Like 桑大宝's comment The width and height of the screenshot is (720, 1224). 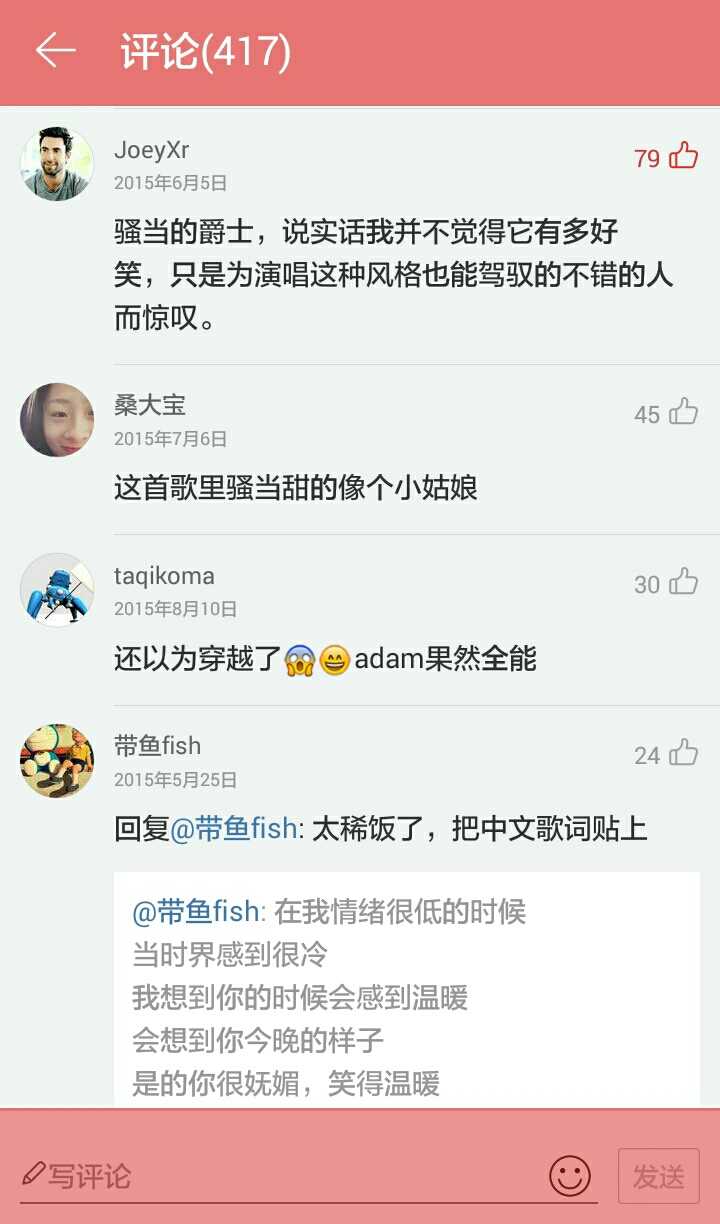point(684,412)
